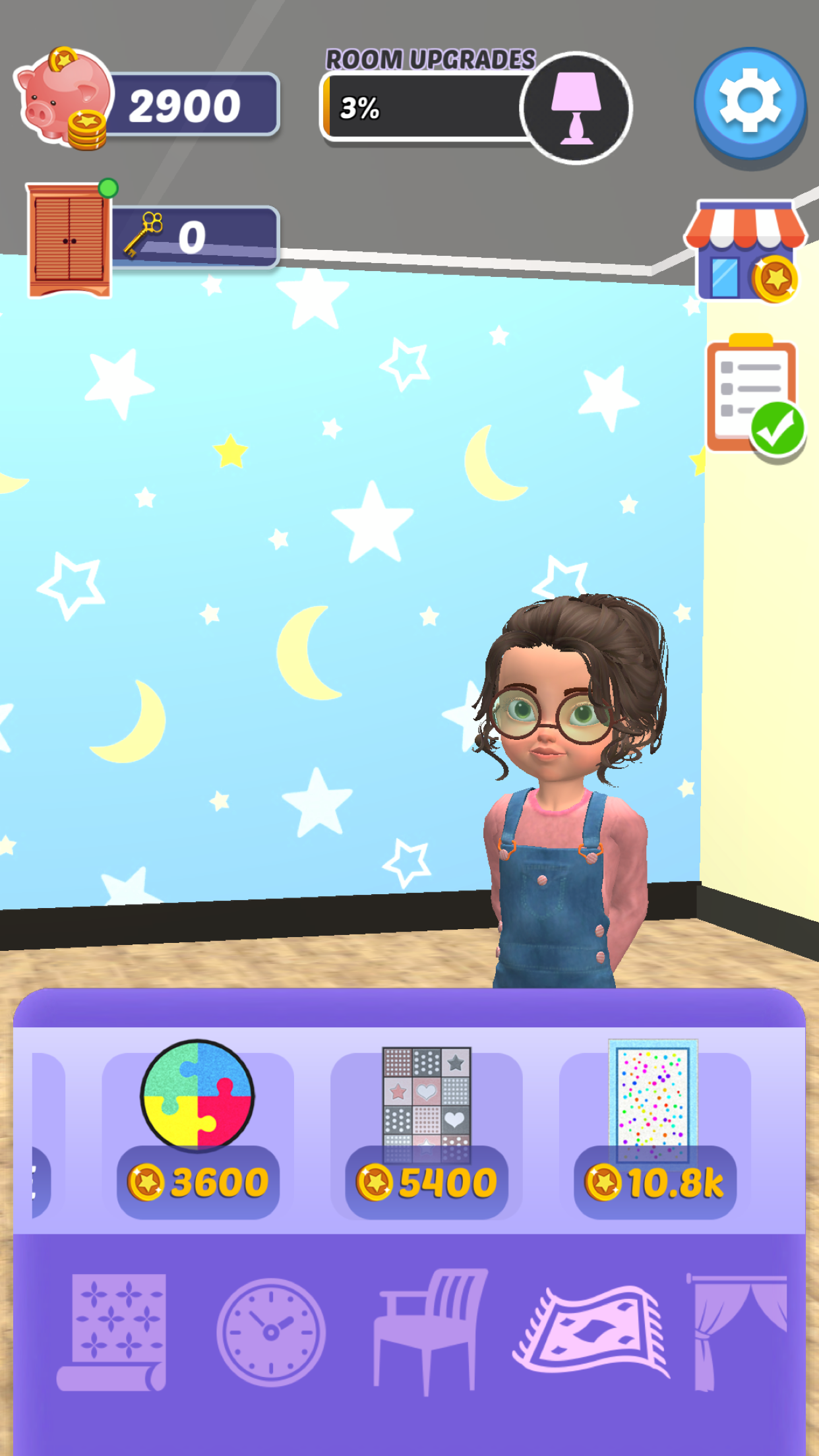Switch to the rug category
The width and height of the screenshot is (819, 1456).
point(590,1332)
